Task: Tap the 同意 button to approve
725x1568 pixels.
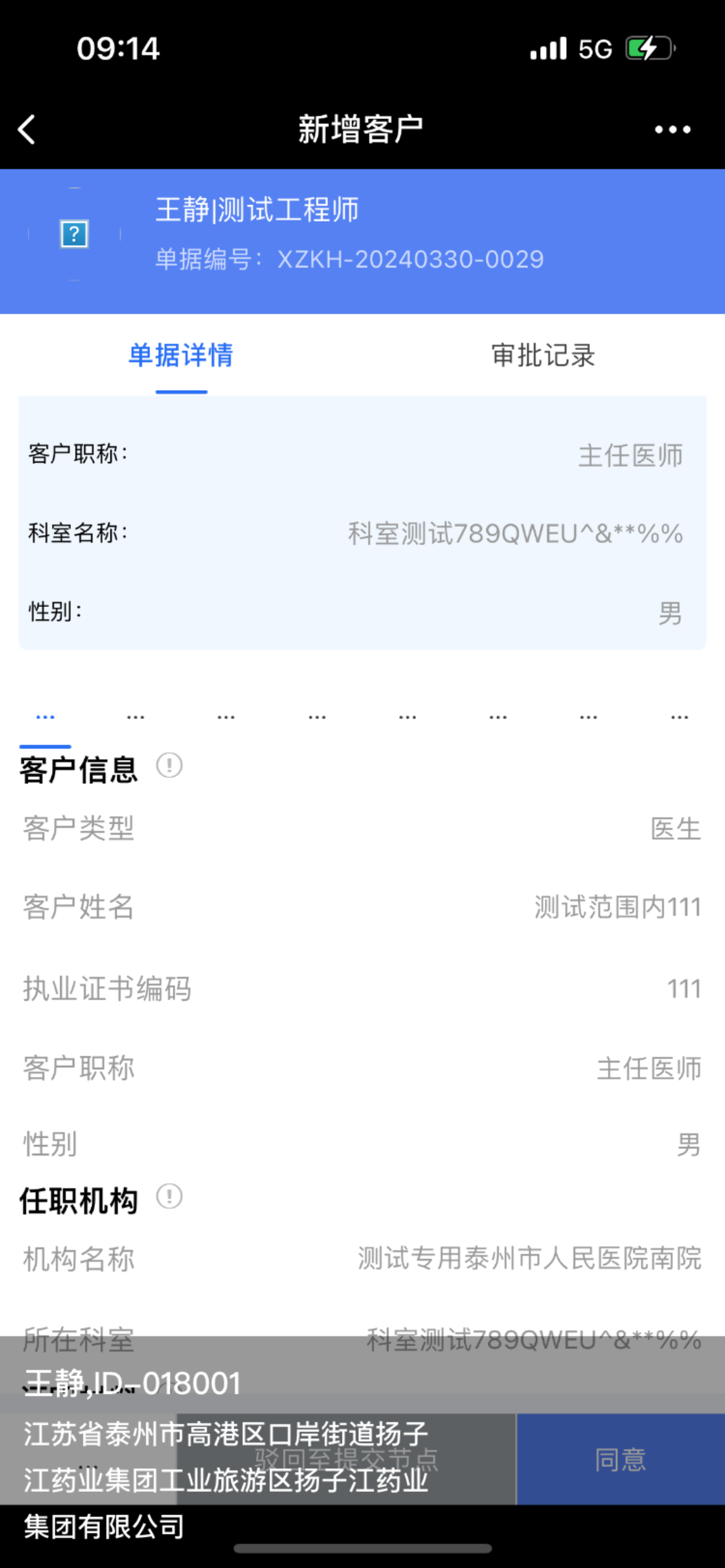Action: (x=620, y=1459)
